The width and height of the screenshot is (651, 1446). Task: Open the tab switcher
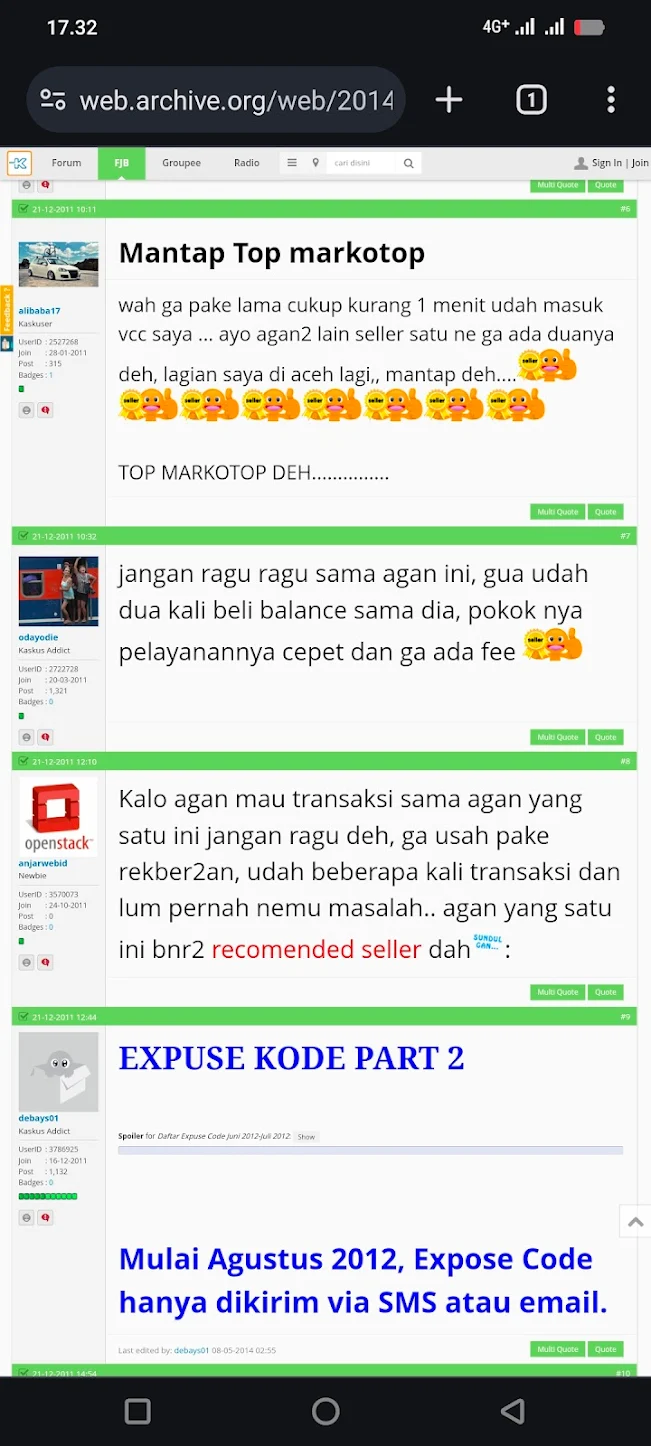(531, 99)
